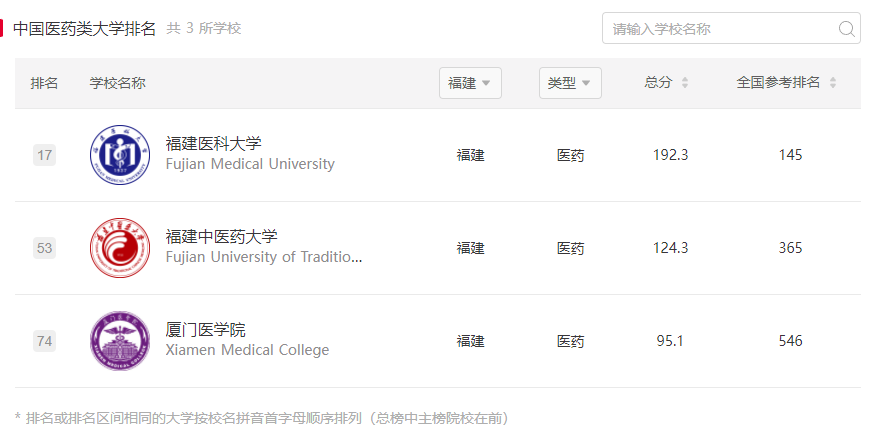The width and height of the screenshot is (874, 432).
Task: Open the 类型 type dropdown
Action: [570, 83]
